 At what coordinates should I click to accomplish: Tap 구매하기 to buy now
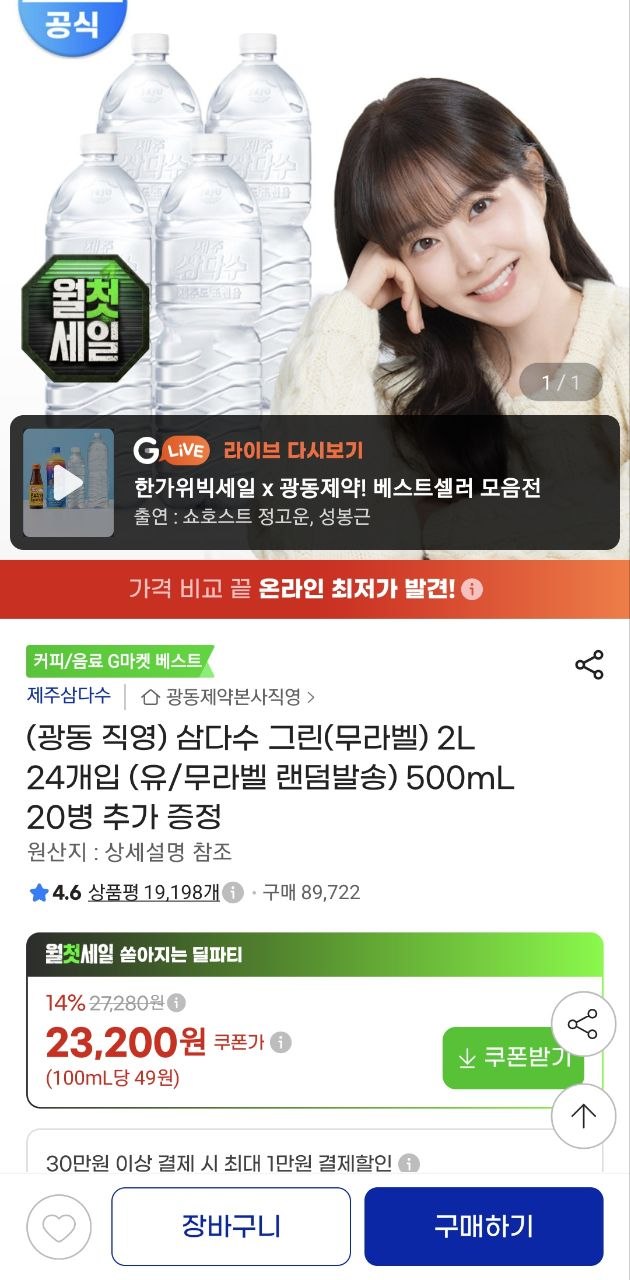point(484,1227)
